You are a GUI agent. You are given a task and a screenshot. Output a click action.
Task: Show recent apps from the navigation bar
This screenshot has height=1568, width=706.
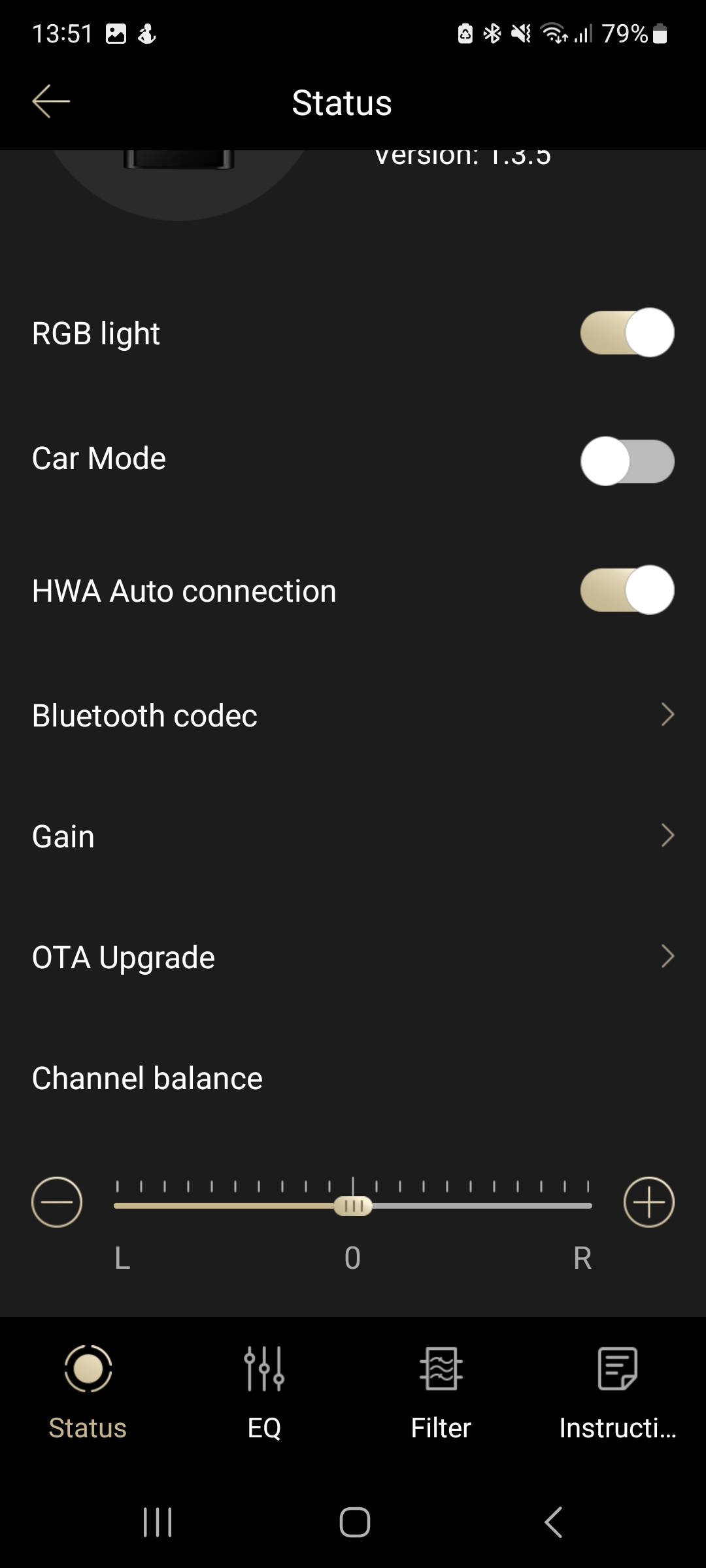(x=158, y=1522)
